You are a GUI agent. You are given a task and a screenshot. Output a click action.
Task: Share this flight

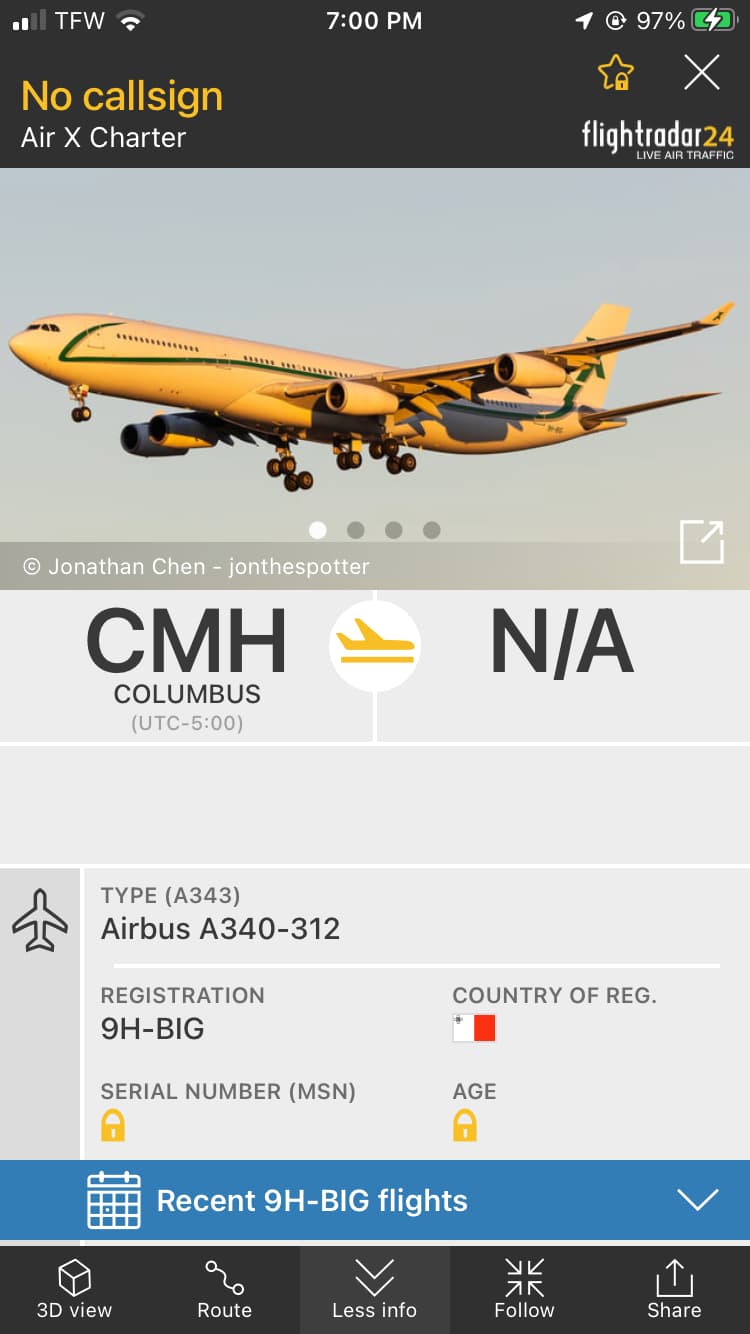(x=674, y=1290)
